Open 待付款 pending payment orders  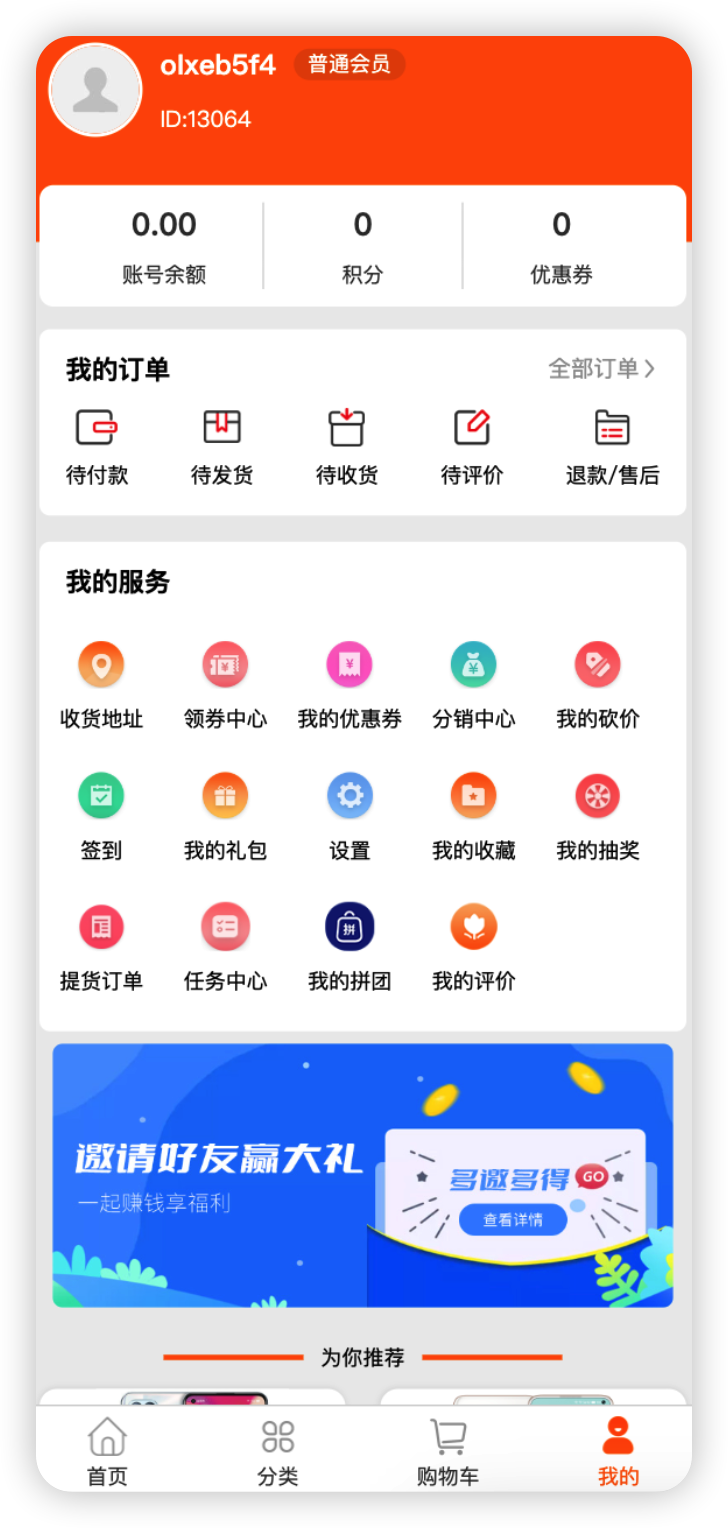97,445
